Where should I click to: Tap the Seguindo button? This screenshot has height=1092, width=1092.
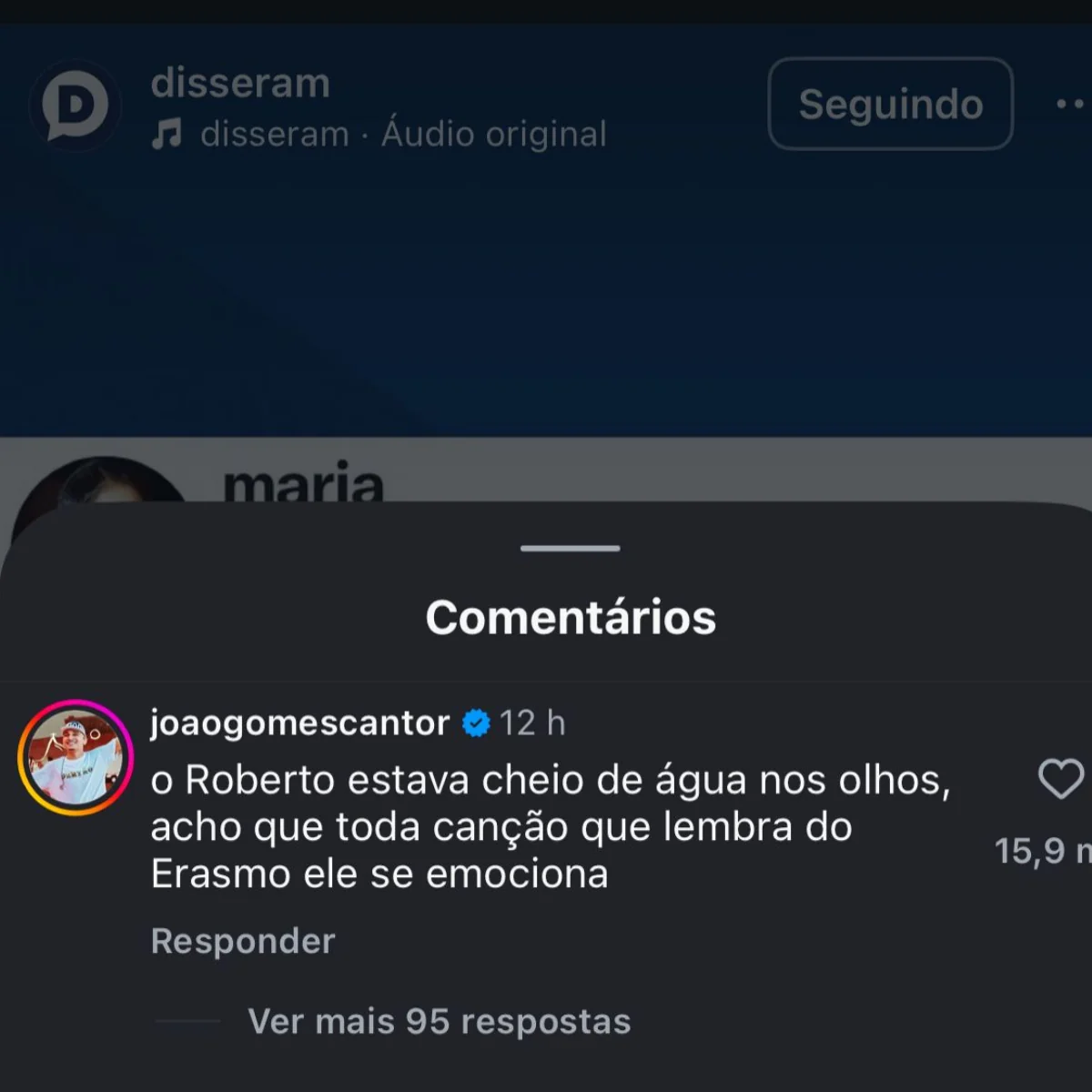tap(890, 104)
